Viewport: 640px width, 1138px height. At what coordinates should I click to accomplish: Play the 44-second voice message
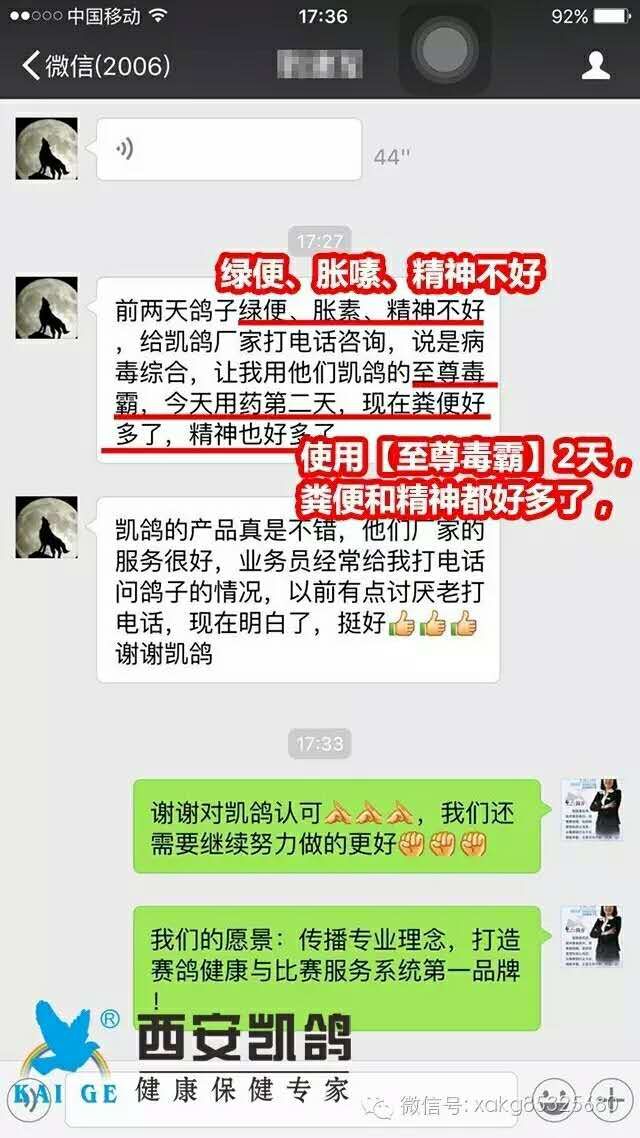[x=229, y=150]
